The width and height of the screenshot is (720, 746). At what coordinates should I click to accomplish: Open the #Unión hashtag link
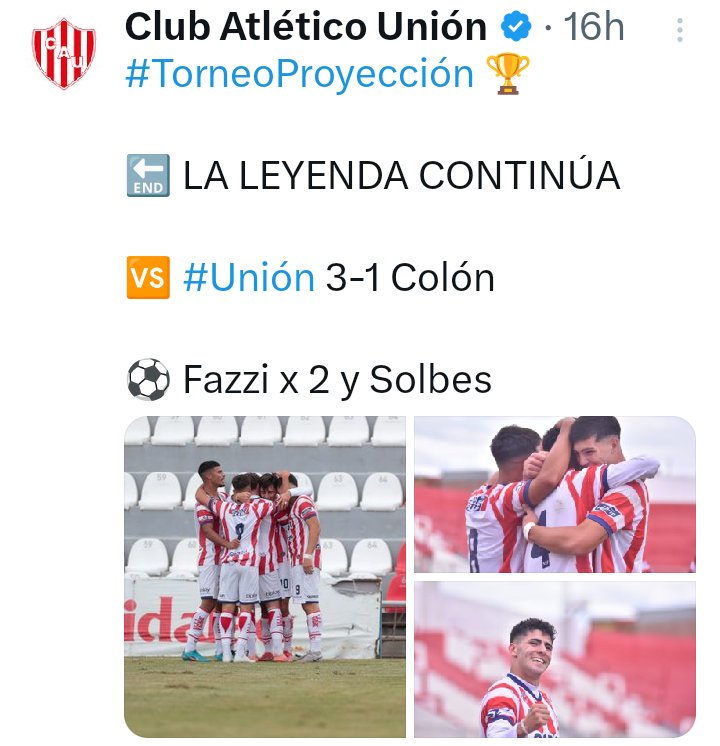pos(249,277)
